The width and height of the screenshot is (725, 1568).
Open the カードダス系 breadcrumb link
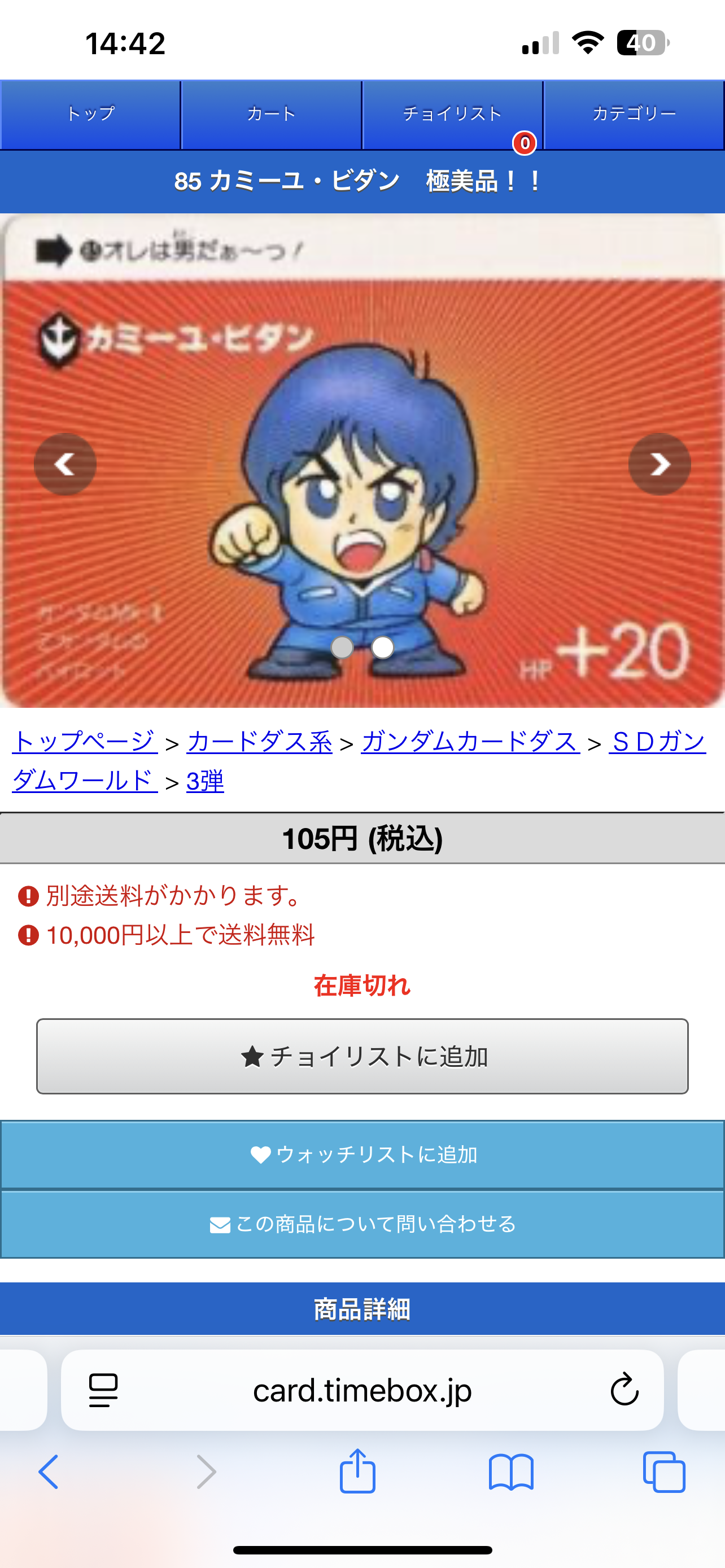click(x=259, y=742)
